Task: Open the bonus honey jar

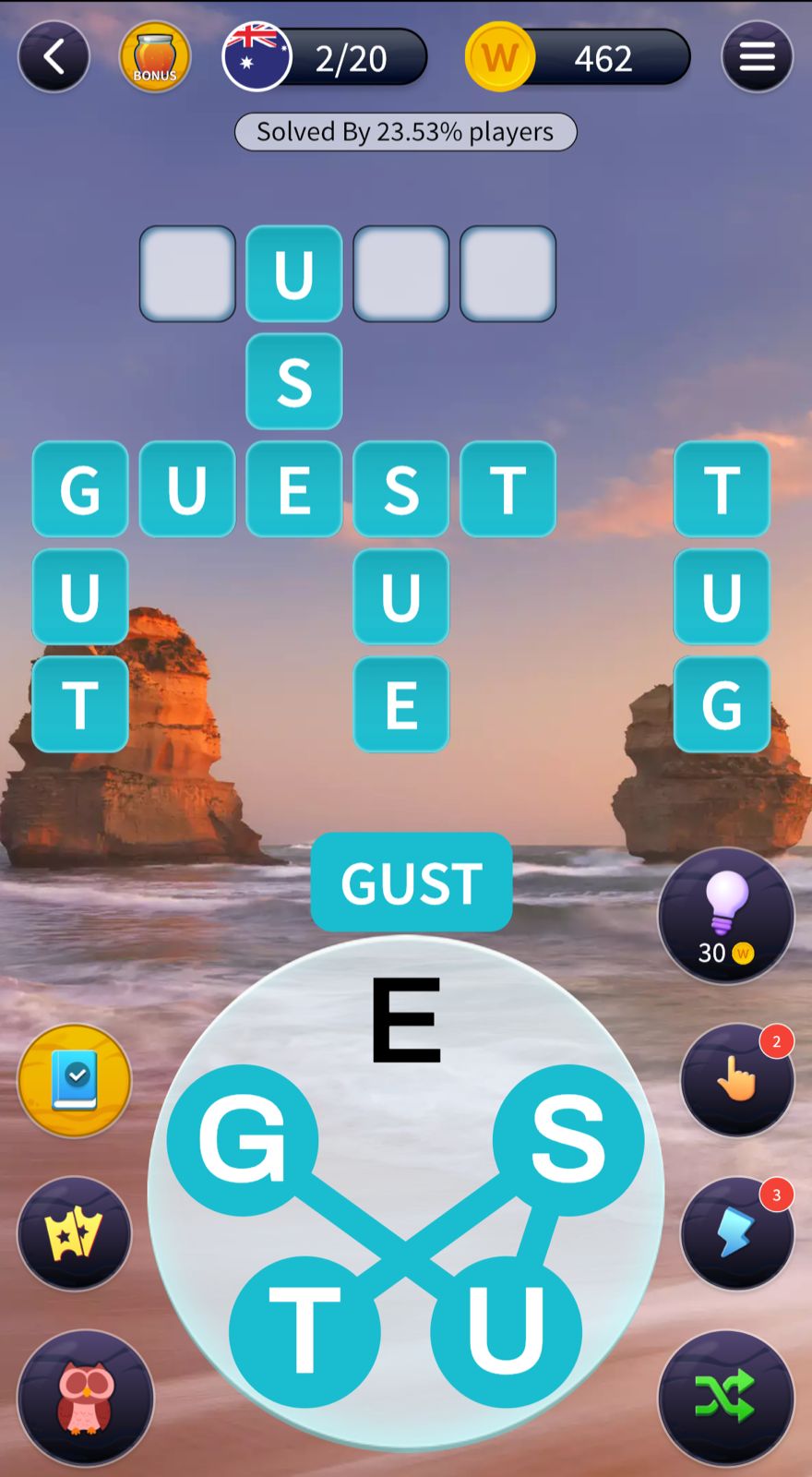Action: click(x=154, y=57)
